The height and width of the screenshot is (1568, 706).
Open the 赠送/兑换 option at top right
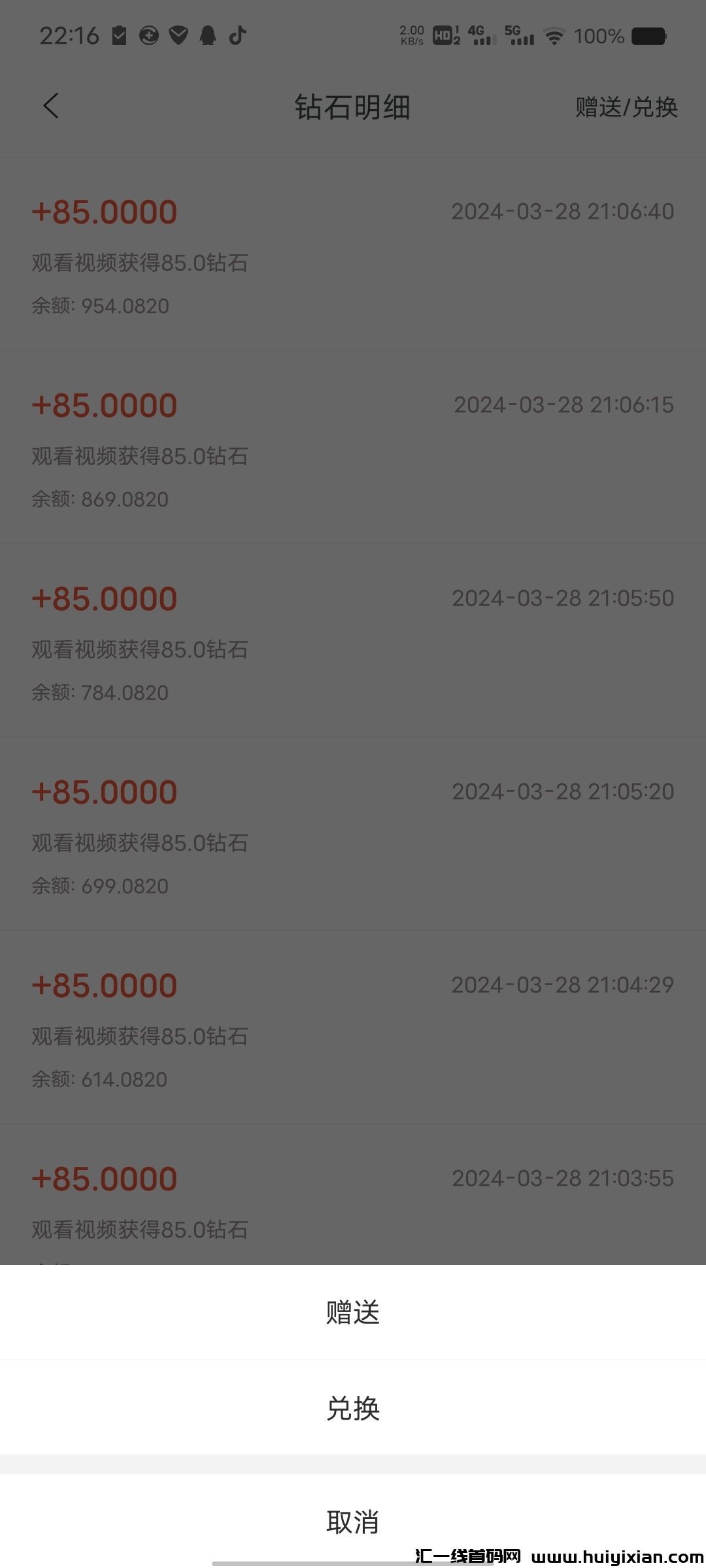tap(624, 108)
